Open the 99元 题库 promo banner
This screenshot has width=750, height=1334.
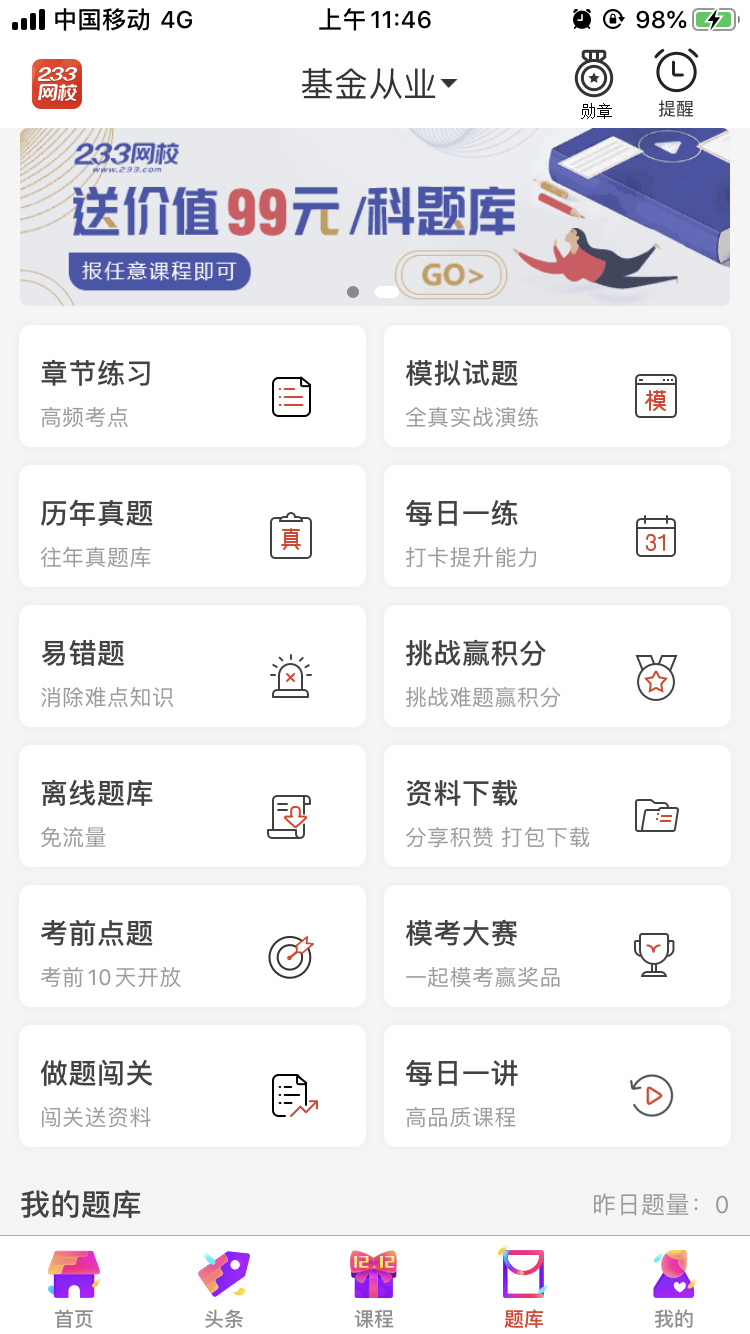[374, 217]
